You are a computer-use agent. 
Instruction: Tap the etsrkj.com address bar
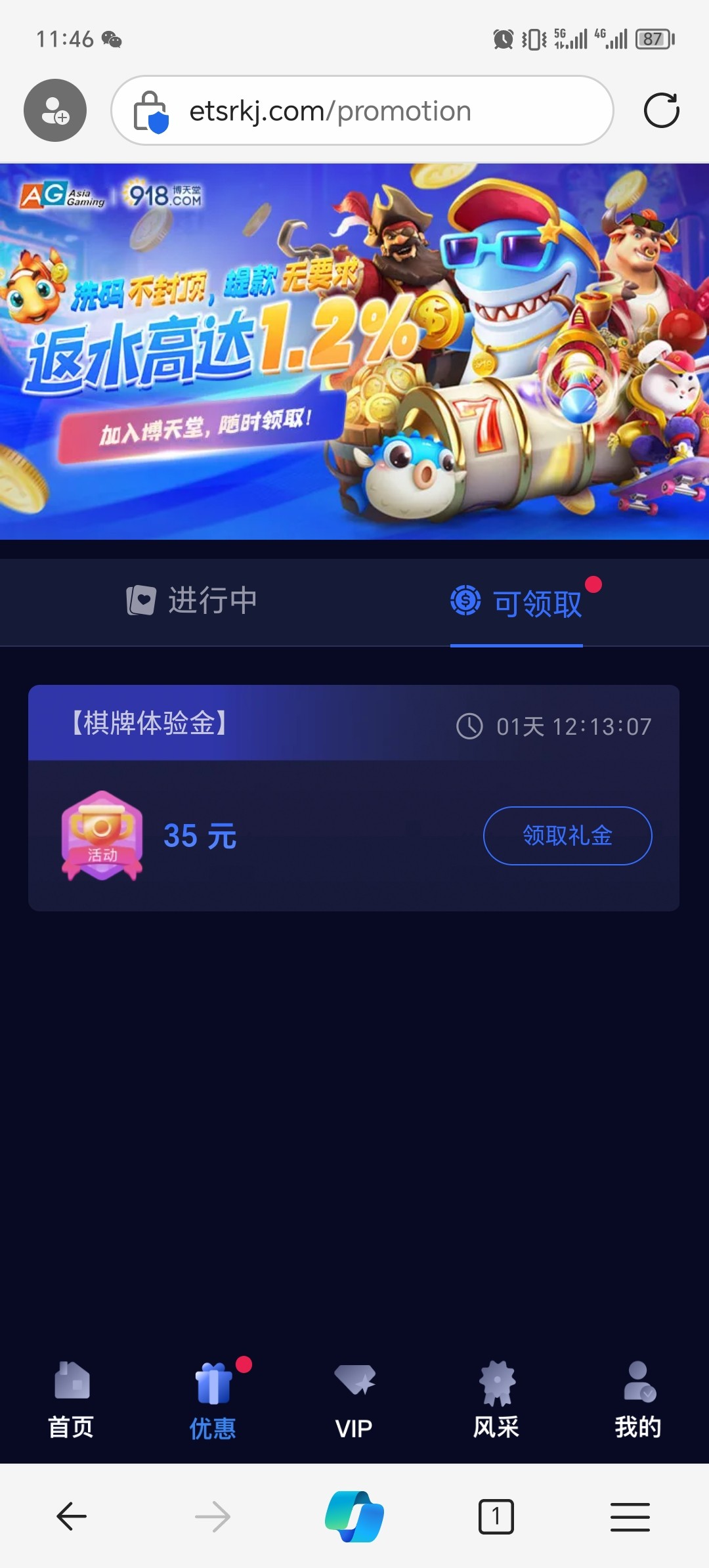pyautogui.click(x=362, y=110)
